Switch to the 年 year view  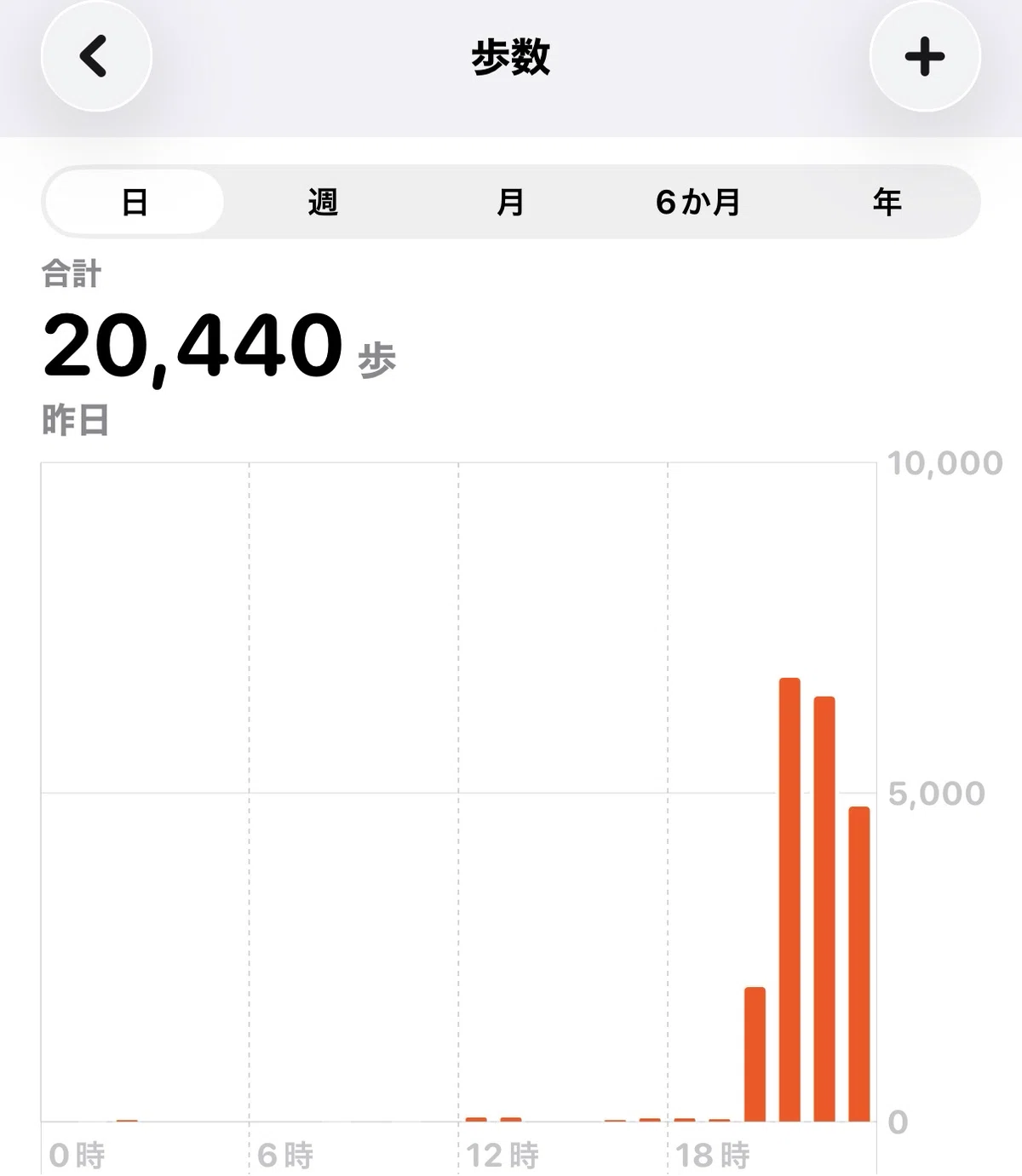(887, 202)
